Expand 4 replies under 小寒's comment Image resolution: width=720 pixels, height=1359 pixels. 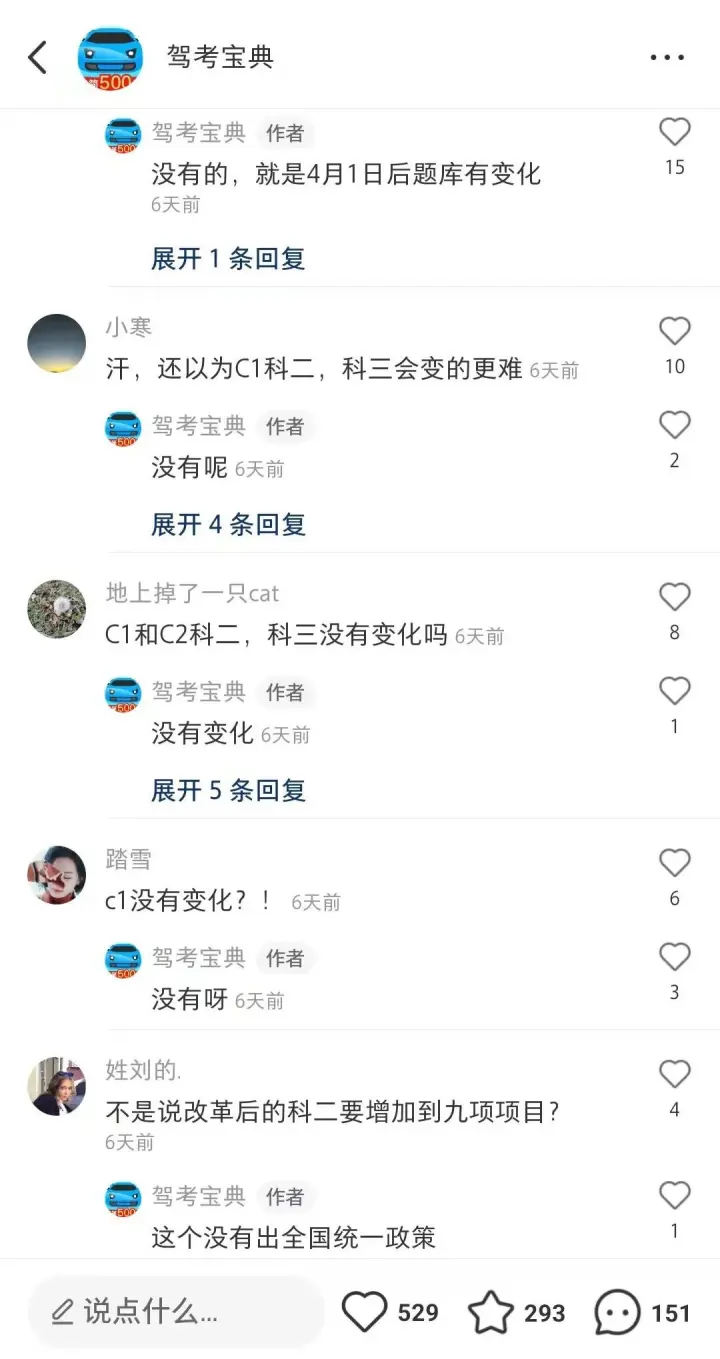tap(228, 525)
